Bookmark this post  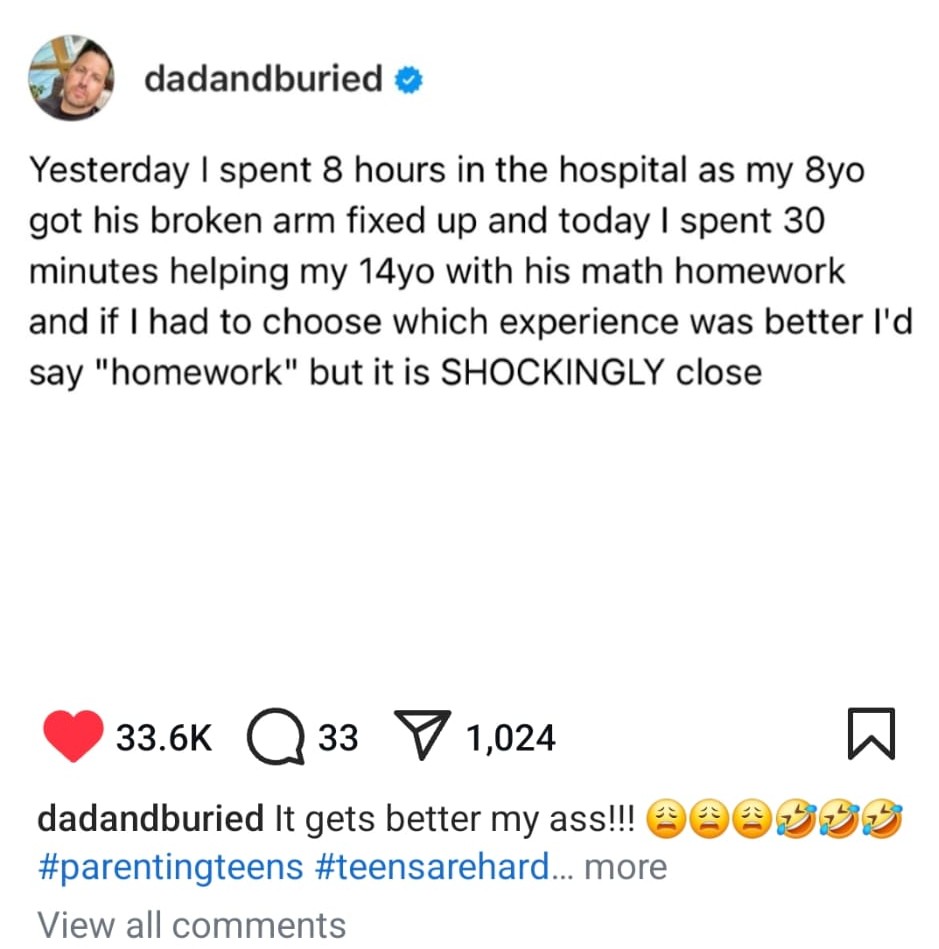point(870,735)
